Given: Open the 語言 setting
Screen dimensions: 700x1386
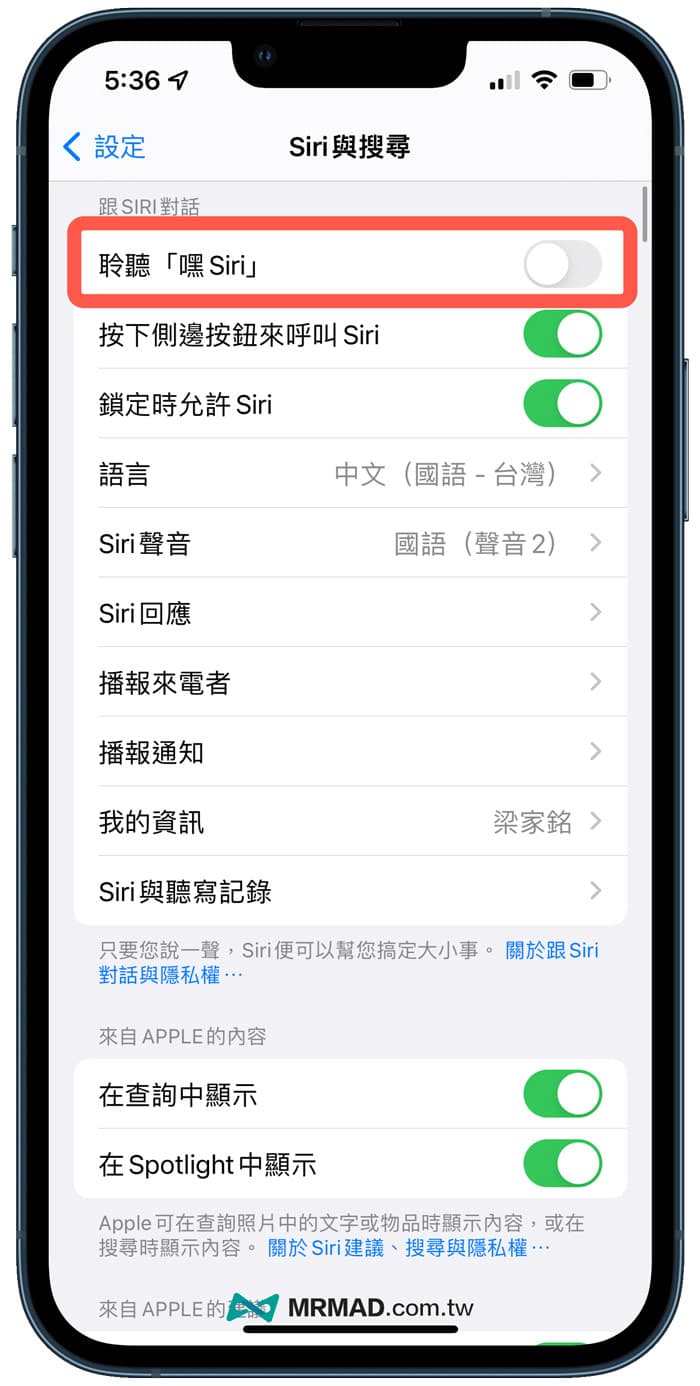Looking at the screenshot, I should point(350,474).
